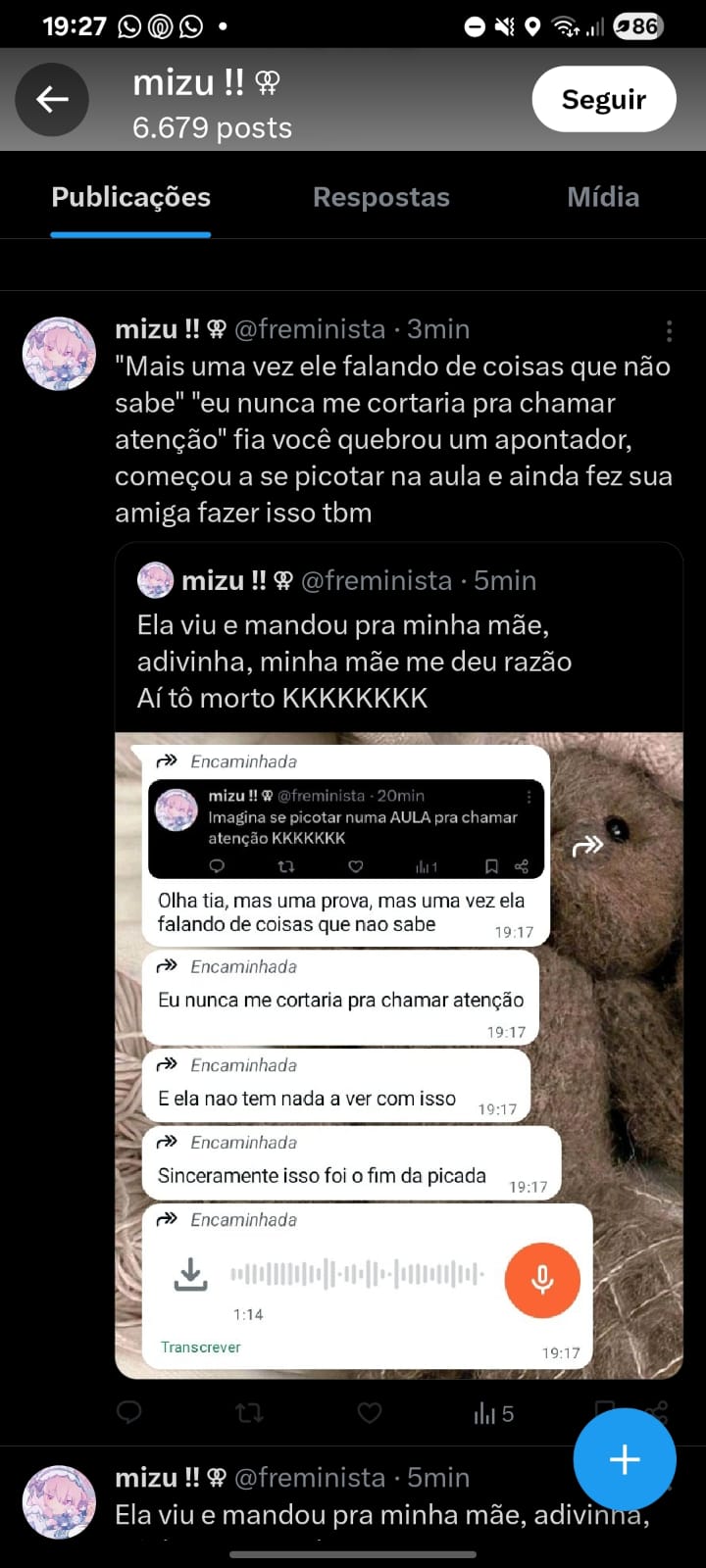Viewport: 706px width, 1568px height.
Task: Open the post starting "Ela viu e mandou"
Action: 381,1514
